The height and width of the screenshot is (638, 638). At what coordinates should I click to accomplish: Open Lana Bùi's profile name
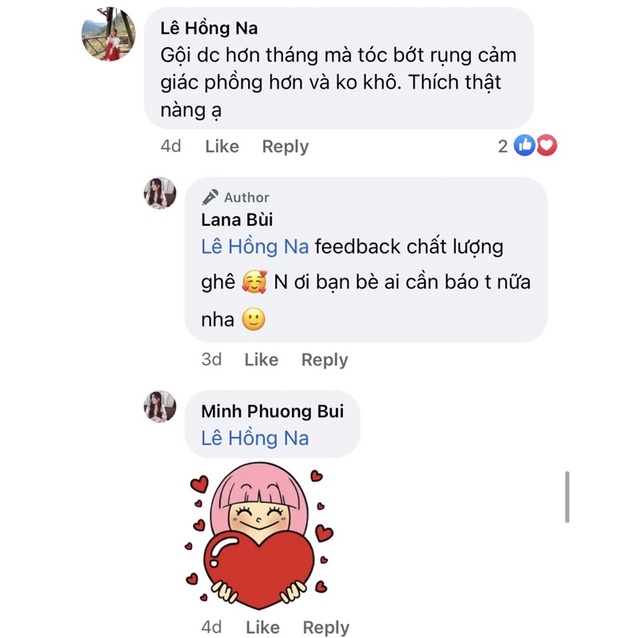pyautogui.click(x=236, y=220)
